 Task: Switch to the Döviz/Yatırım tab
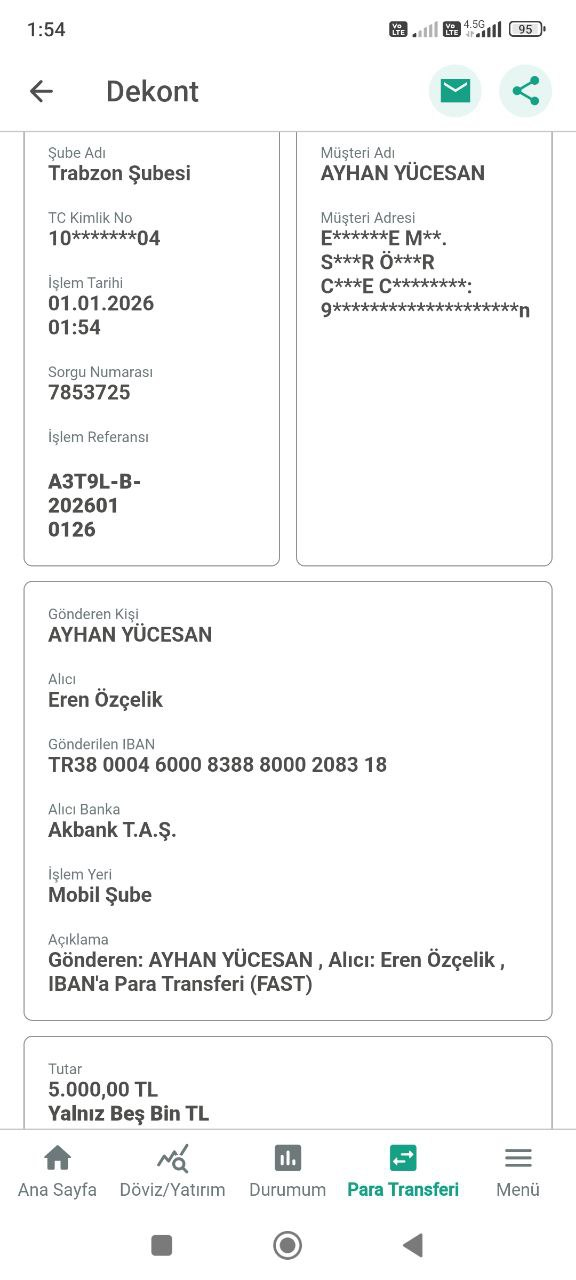(172, 1172)
